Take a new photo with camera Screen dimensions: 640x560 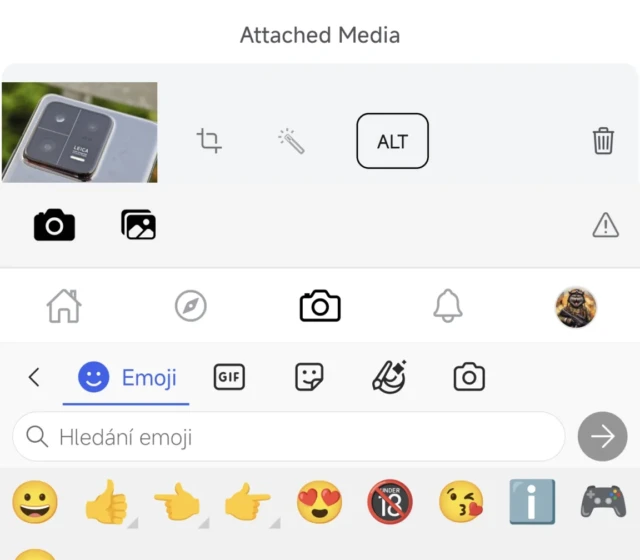[54, 225]
